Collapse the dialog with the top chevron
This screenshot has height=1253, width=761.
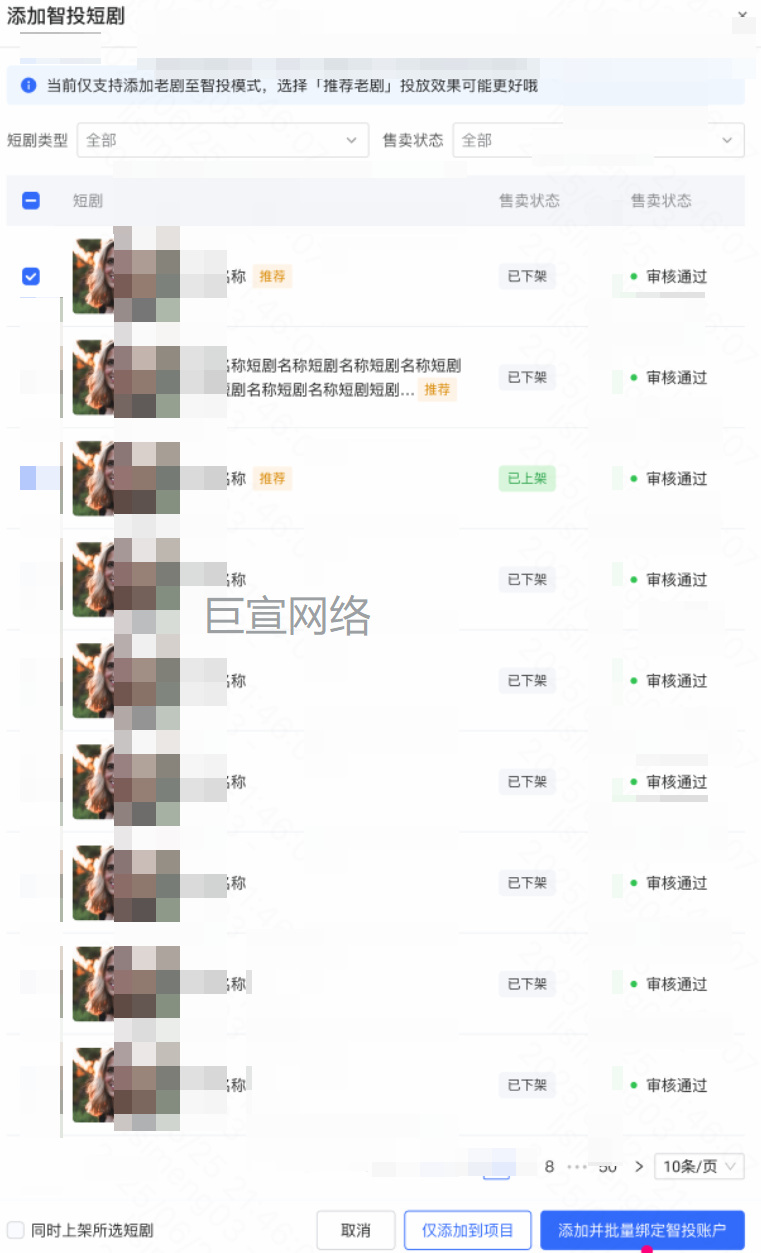[742, 15]
